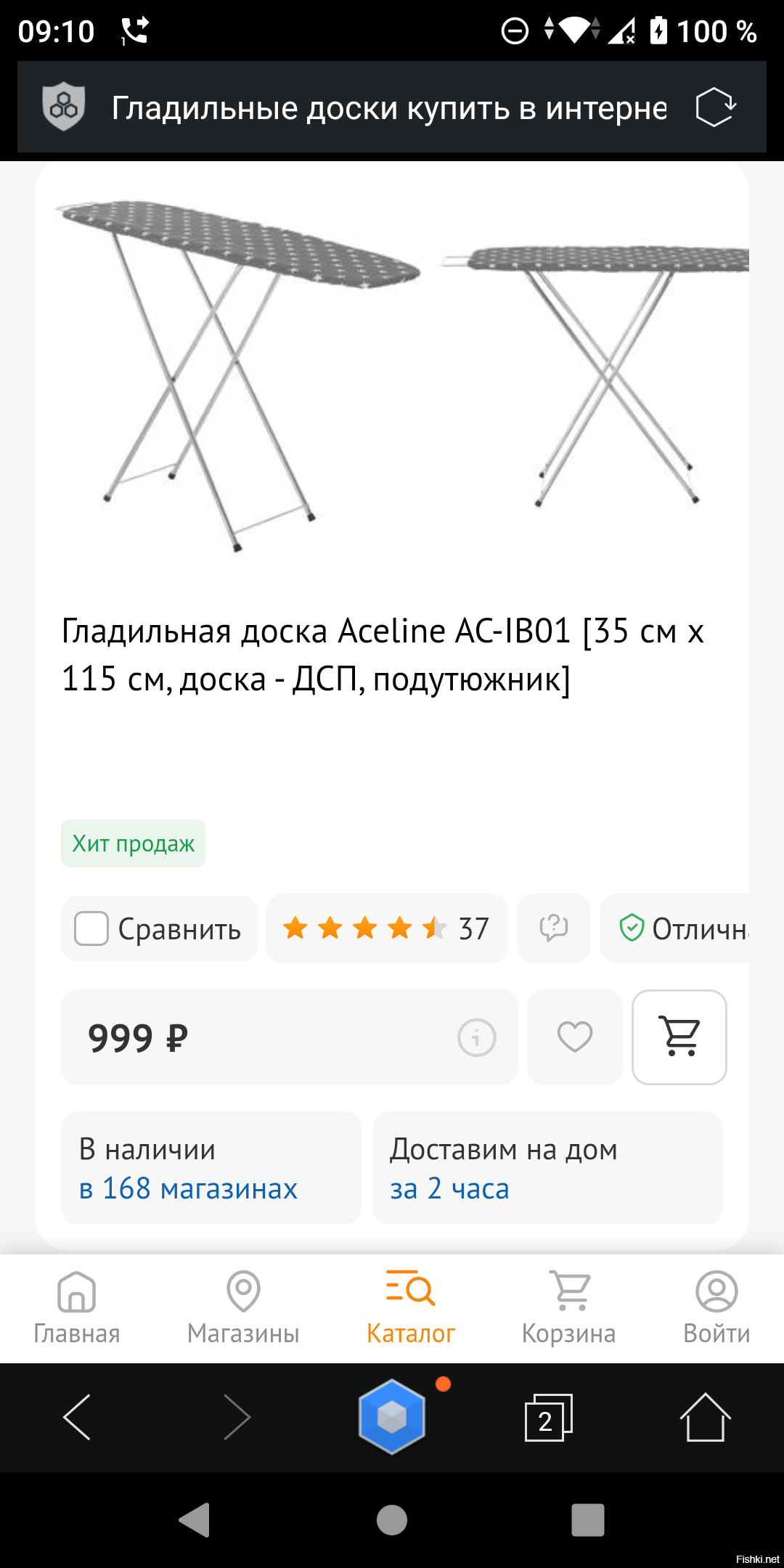Screen dimensions: 784x1568
Task: Add the ironing board to cart
Action: click(x=679, y=1037)
